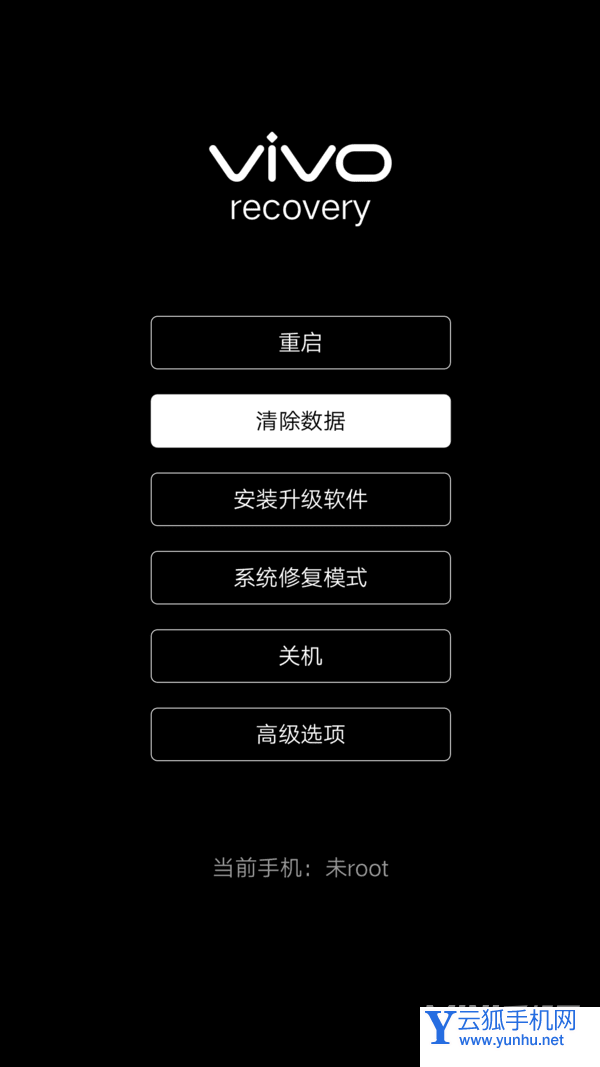Screen dimensions: 600x1067
Task: Choose 关机 to power off
Action: (300, 656)
